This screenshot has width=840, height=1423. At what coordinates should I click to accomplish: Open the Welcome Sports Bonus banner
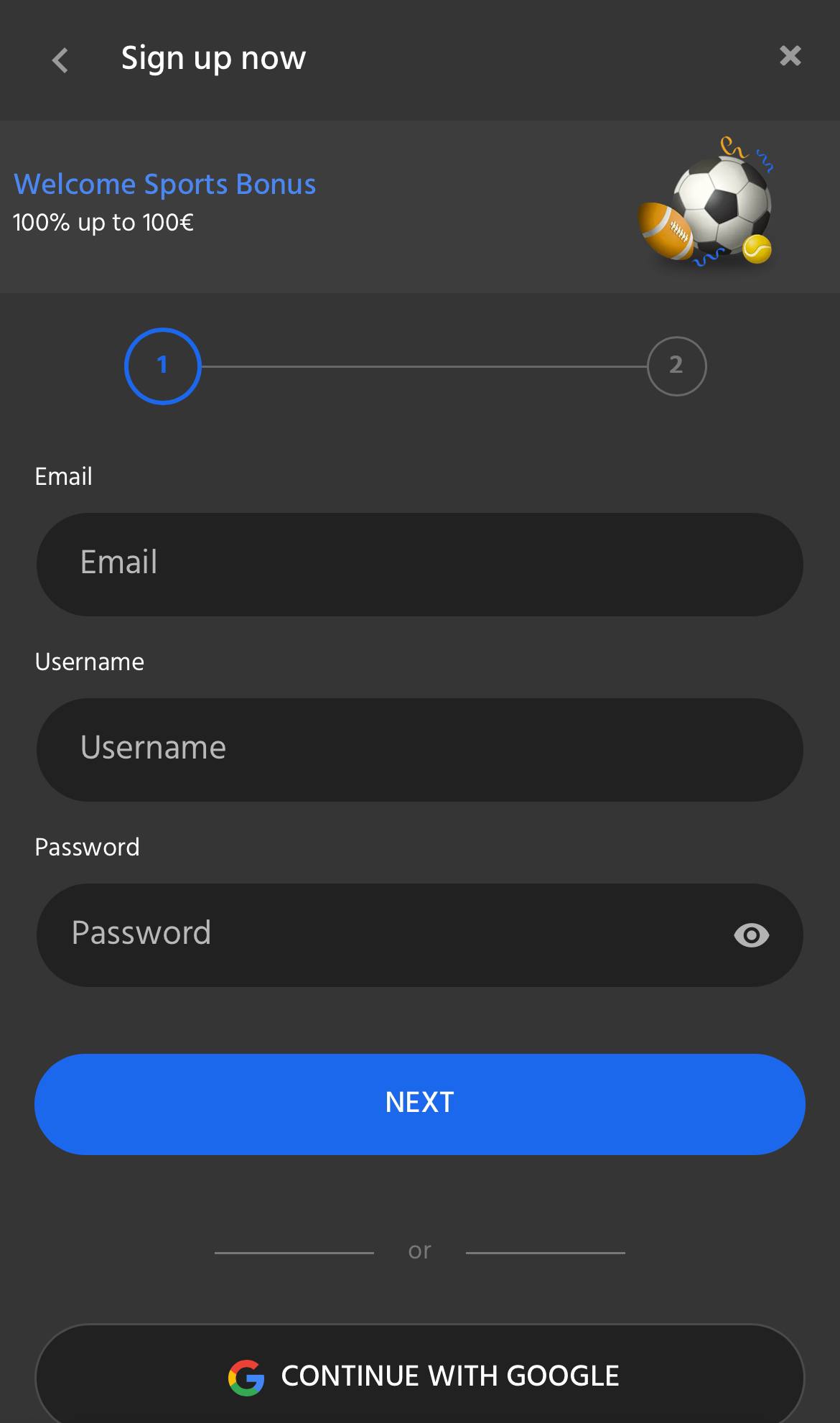pos(419,206)
